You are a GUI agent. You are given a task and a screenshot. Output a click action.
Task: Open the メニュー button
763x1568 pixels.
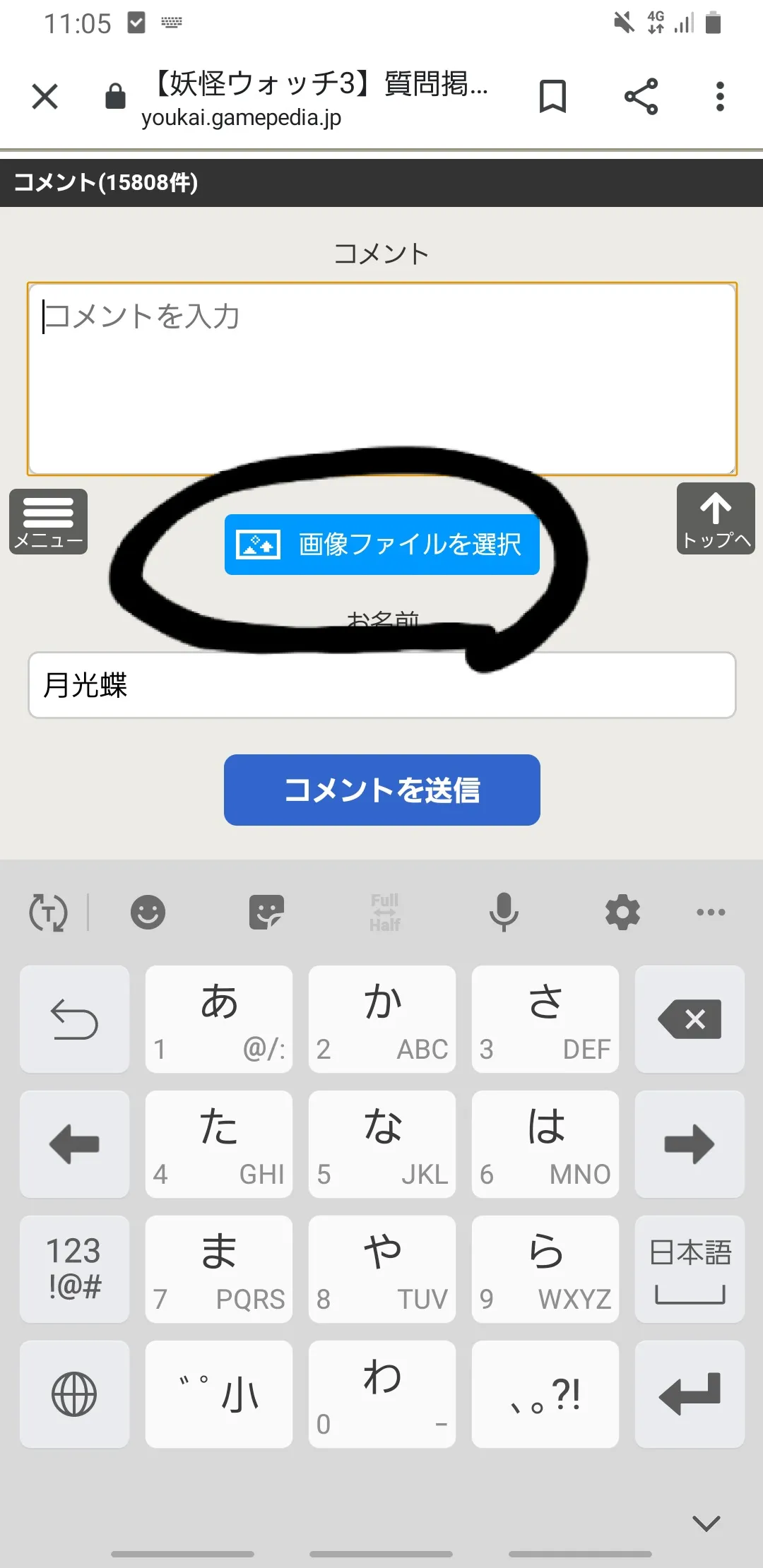point(48,521)
